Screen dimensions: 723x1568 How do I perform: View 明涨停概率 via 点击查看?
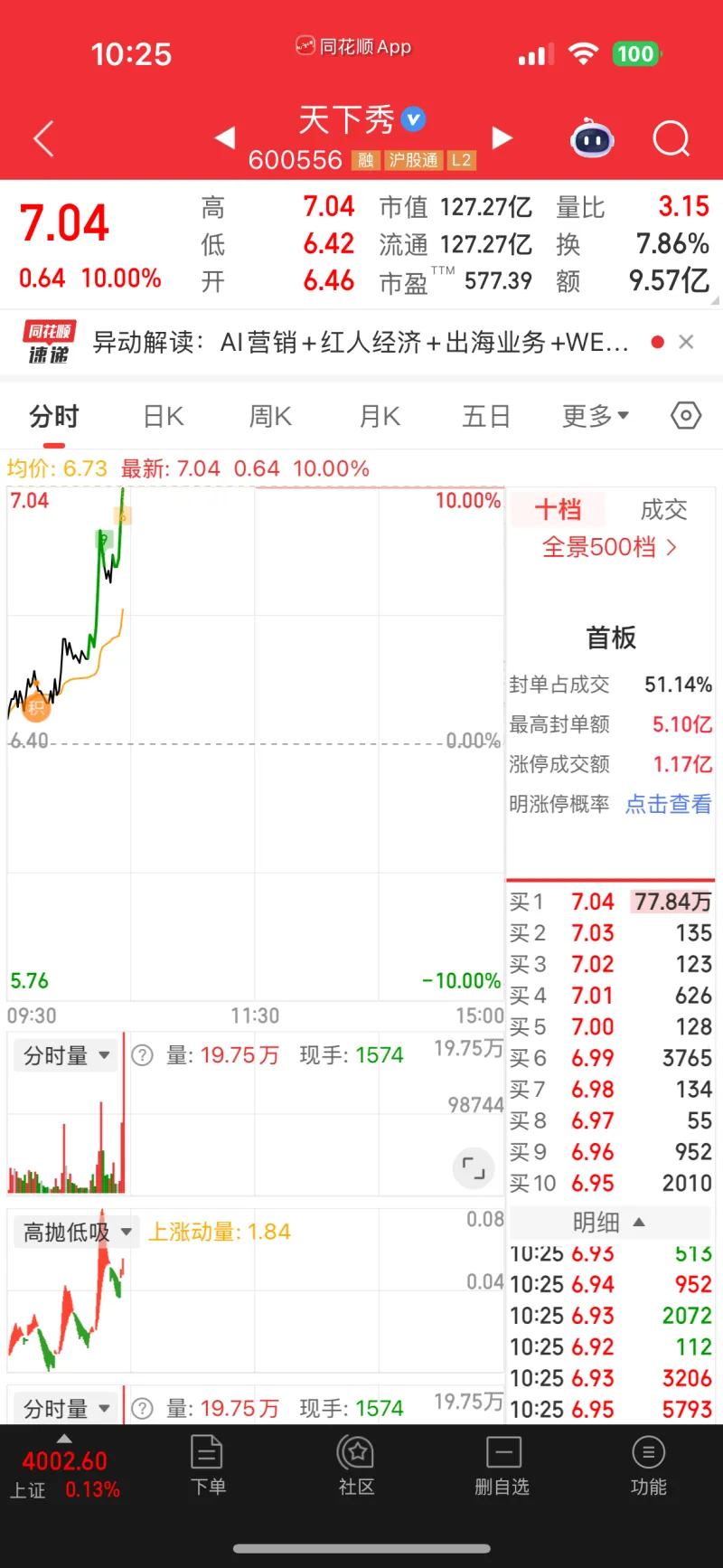point(668,804)
